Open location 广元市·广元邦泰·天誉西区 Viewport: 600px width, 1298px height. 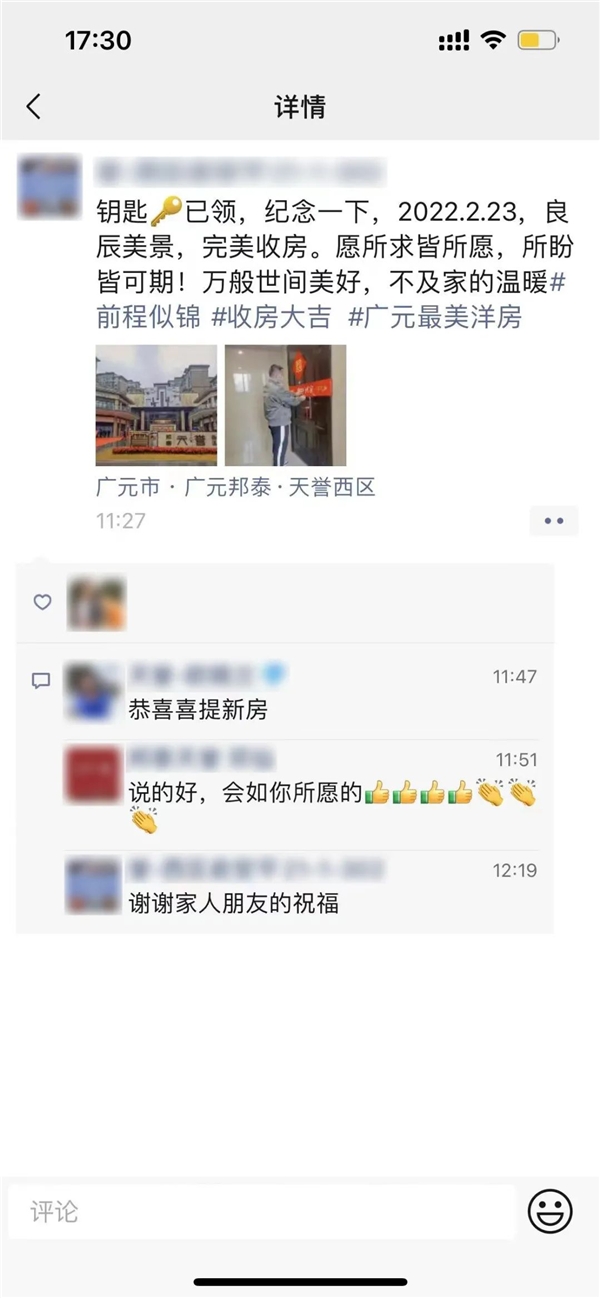pyautogui.click(x=235, y=488)
